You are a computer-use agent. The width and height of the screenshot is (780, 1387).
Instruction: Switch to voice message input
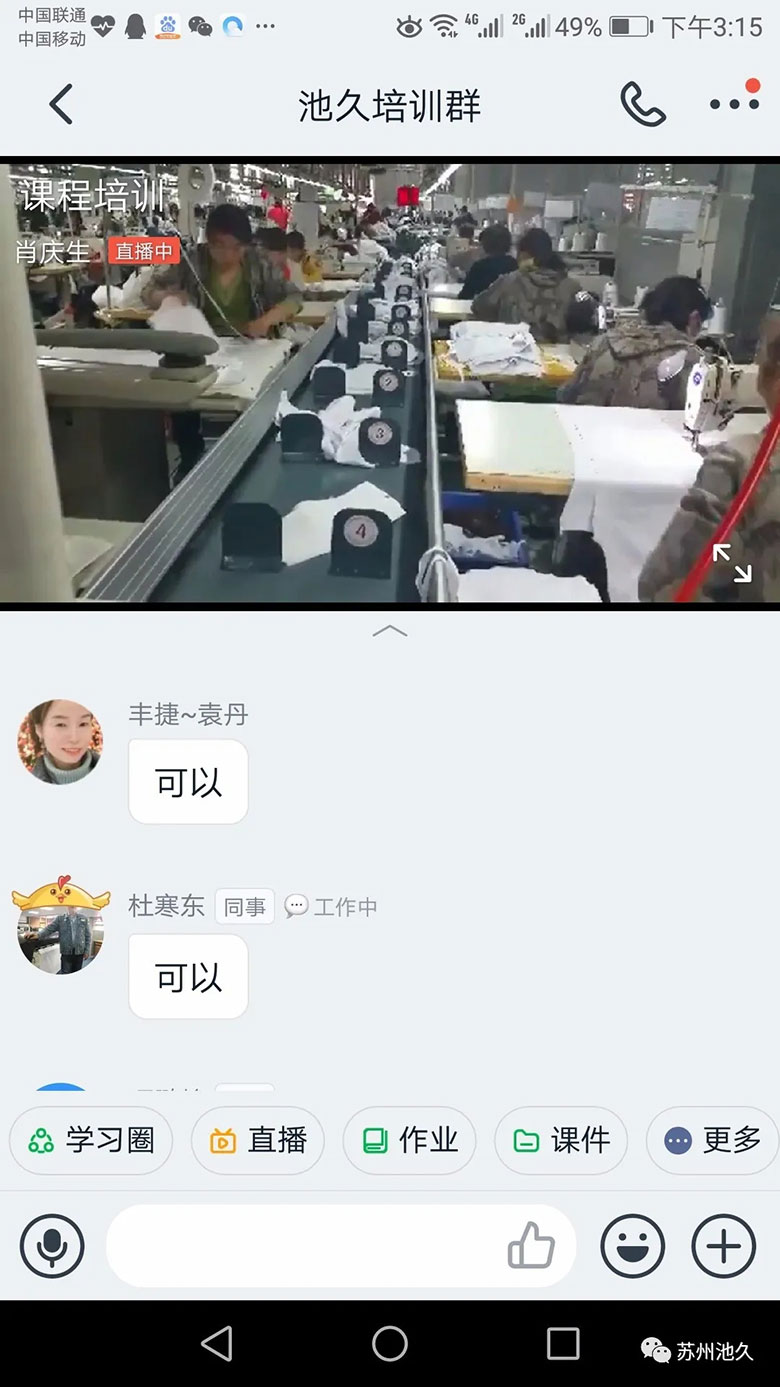click(x=52, y=1246)
